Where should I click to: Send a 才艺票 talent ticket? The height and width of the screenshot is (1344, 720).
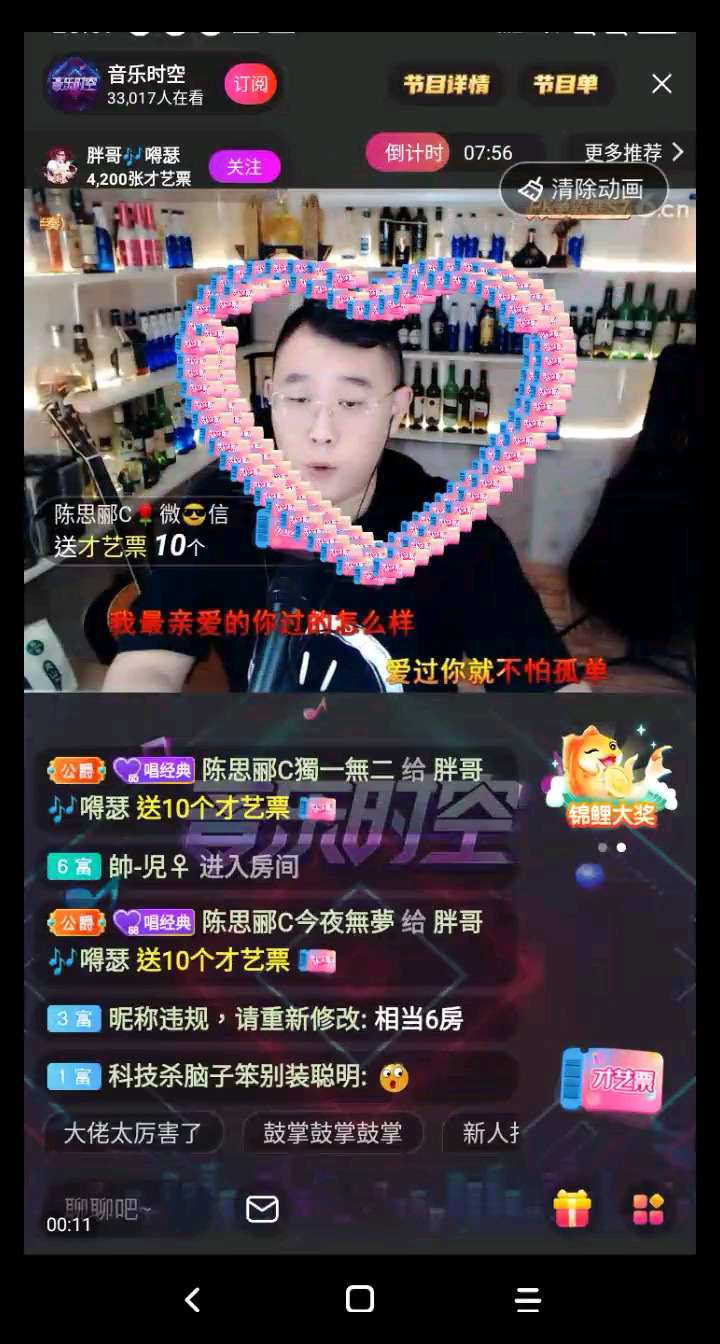[613, 1080]
